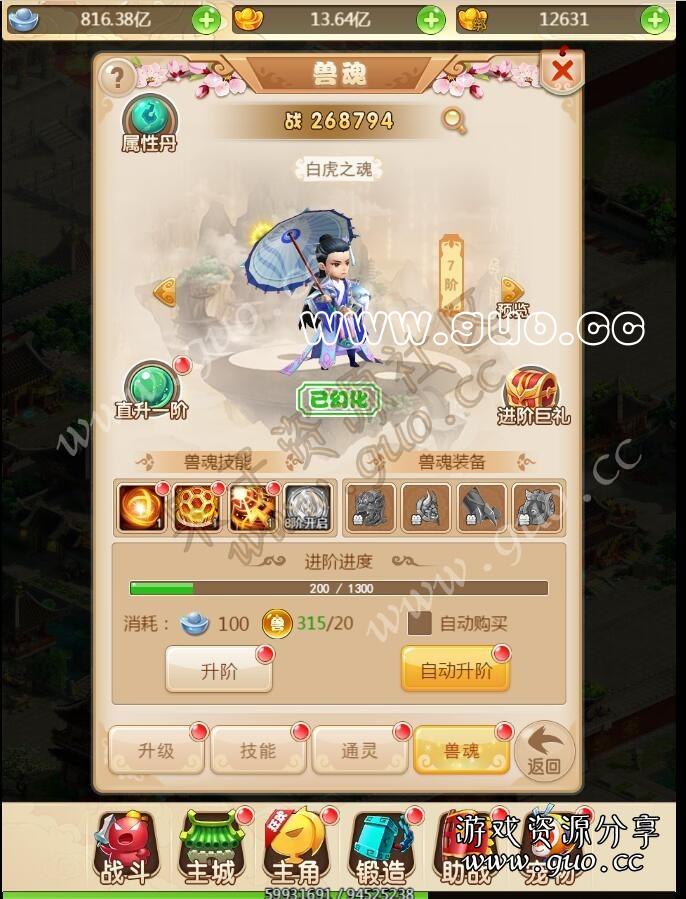The height and width of the screenshot is (899, 686).
Task: Select the first beast soul skill
Action: click(x=142, y=507)
